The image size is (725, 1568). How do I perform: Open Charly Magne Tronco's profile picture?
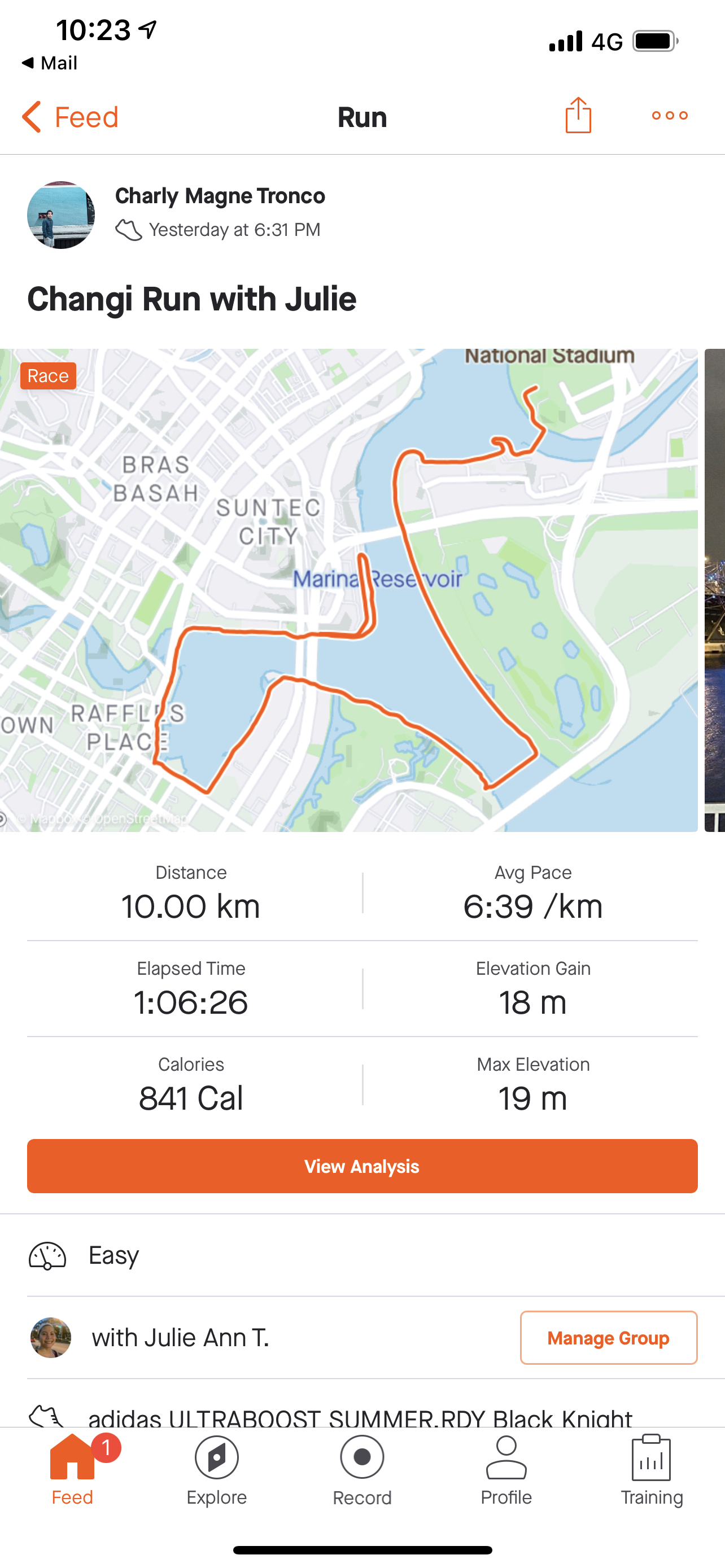[x=61, y=215]
